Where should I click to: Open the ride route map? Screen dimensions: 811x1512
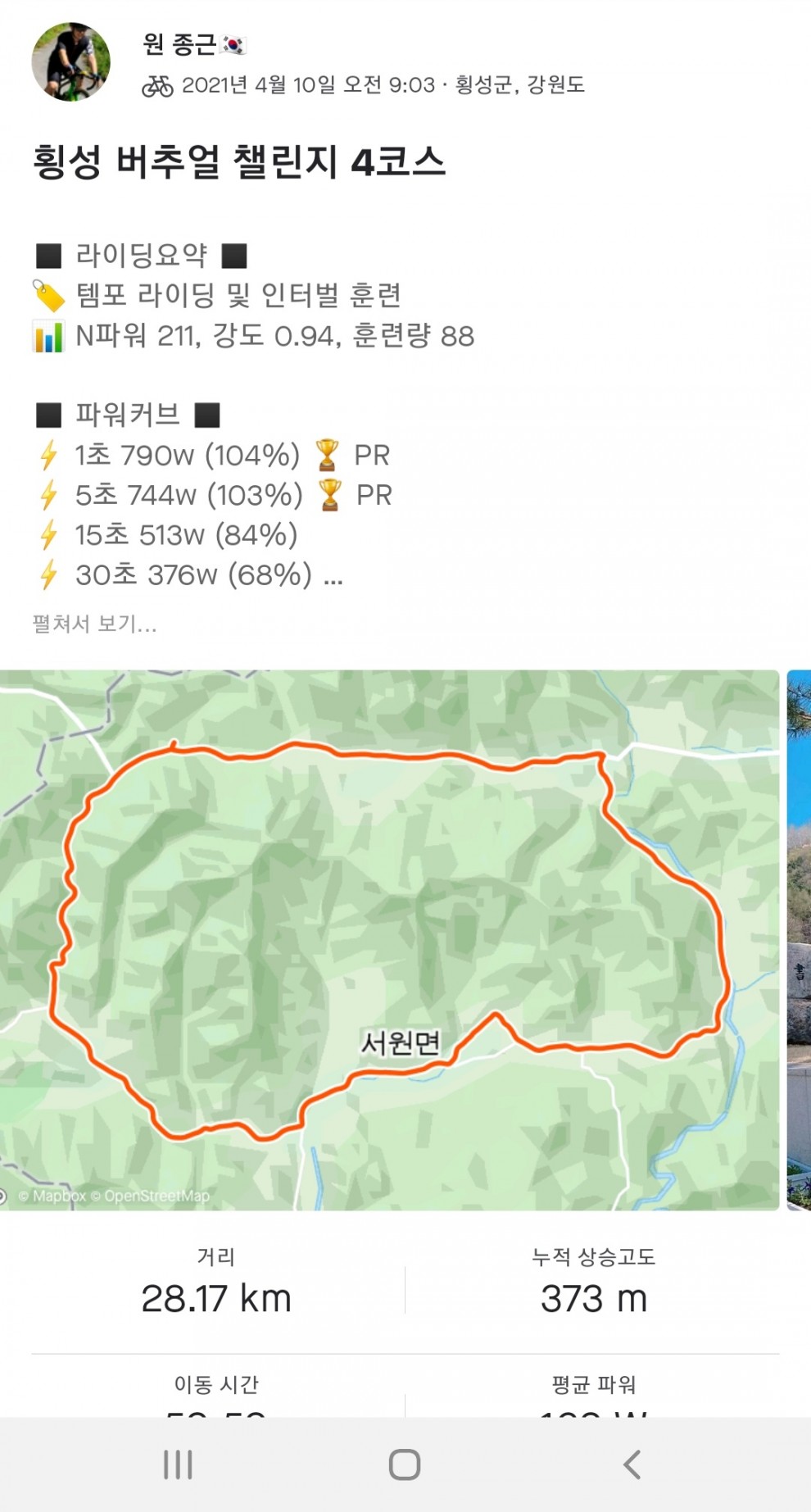tap(389, 939)
